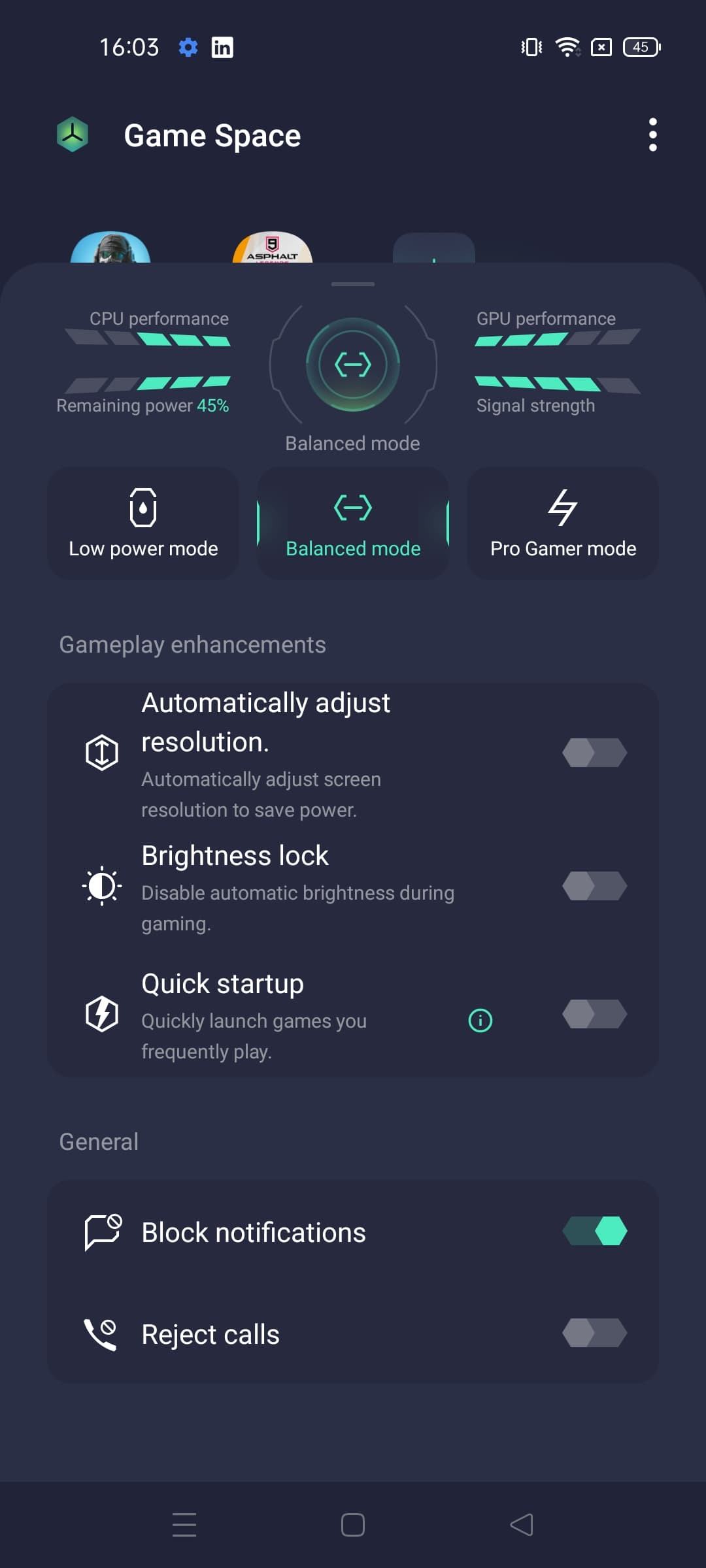Viewport: 706px width, 1568px height.
Task: Go back using system navigation
Action: 522,1525
